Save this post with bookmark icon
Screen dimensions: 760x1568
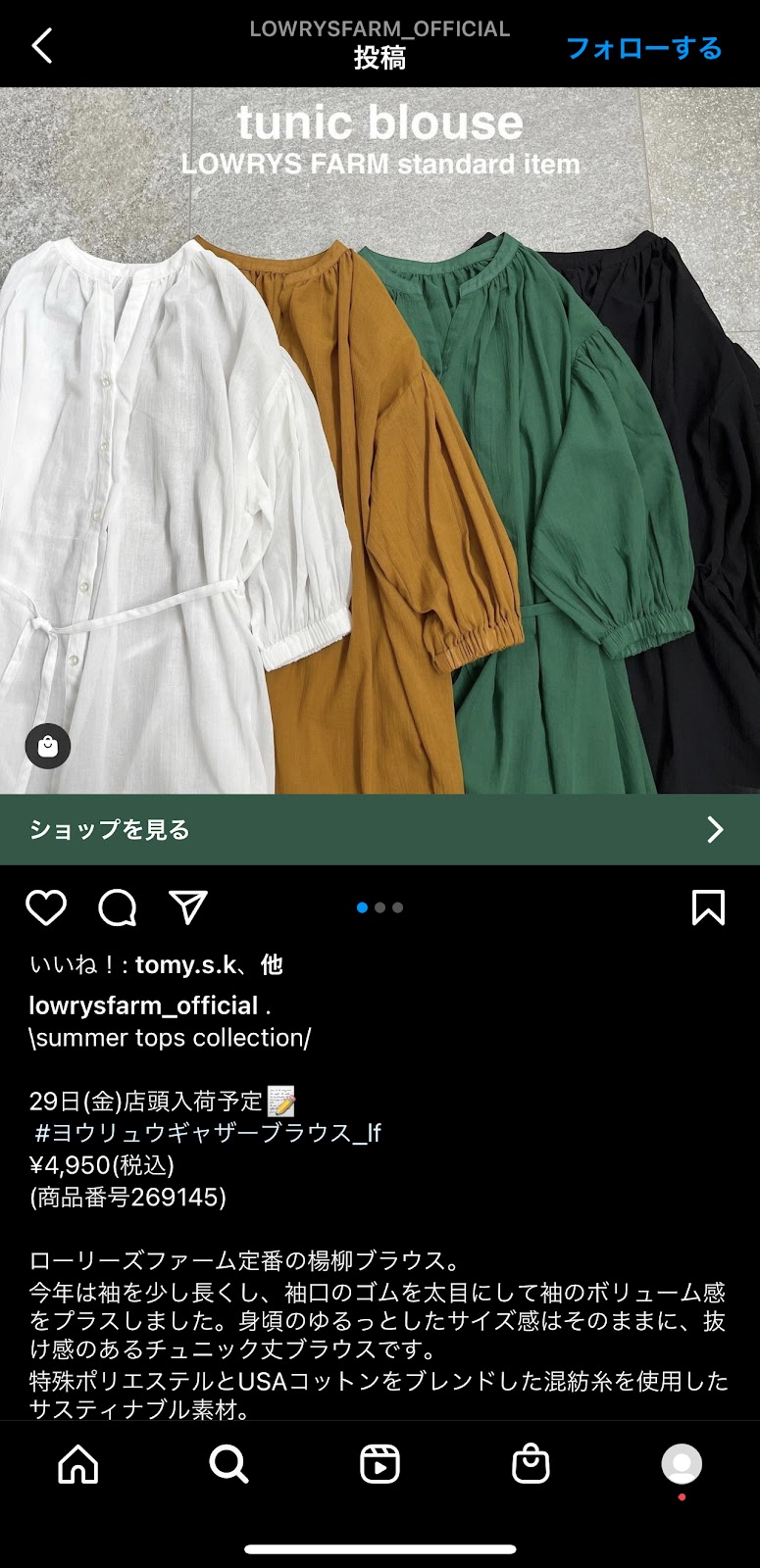[708, 908]
